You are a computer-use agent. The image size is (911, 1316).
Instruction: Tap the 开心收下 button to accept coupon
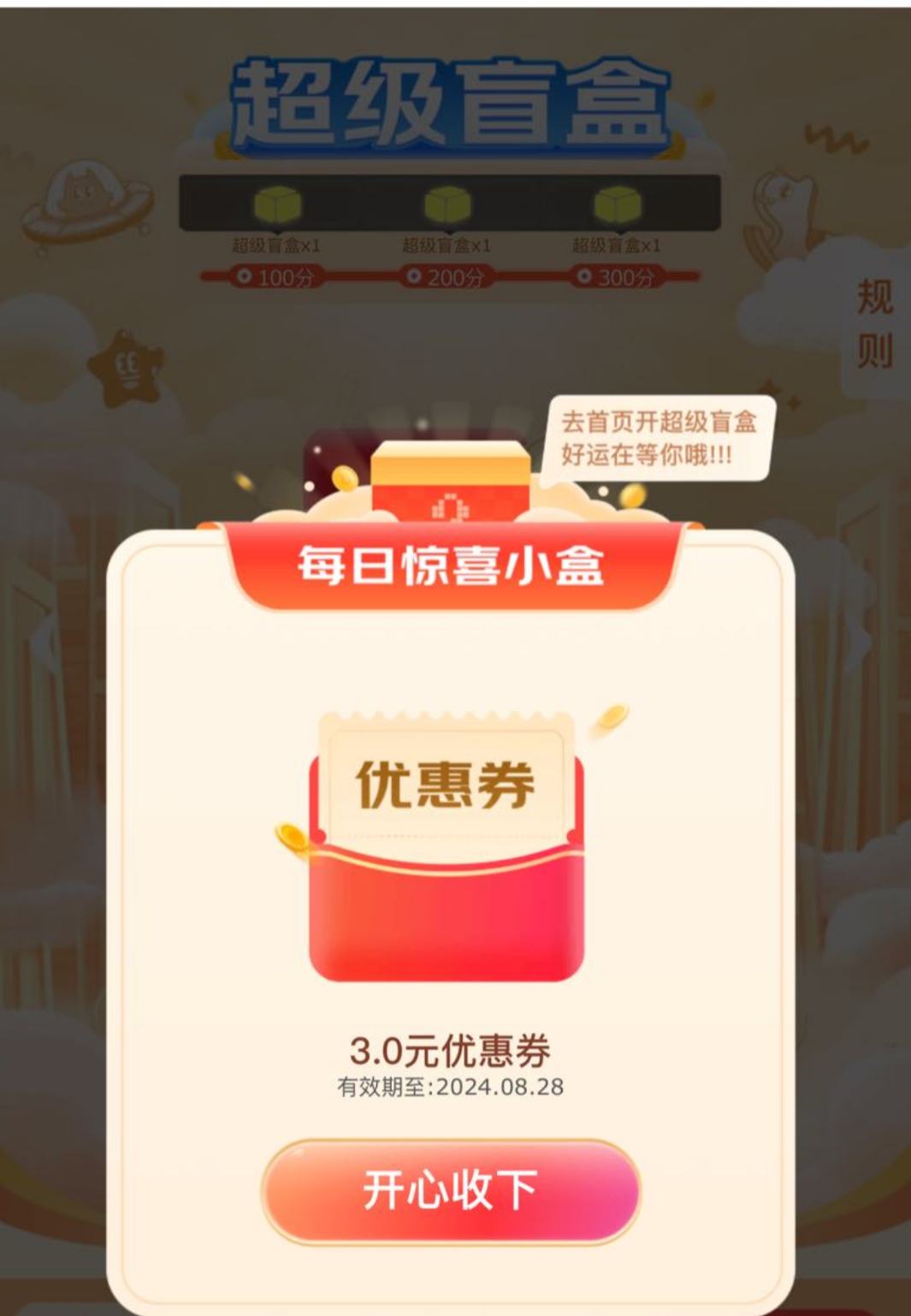(451, 1191)
